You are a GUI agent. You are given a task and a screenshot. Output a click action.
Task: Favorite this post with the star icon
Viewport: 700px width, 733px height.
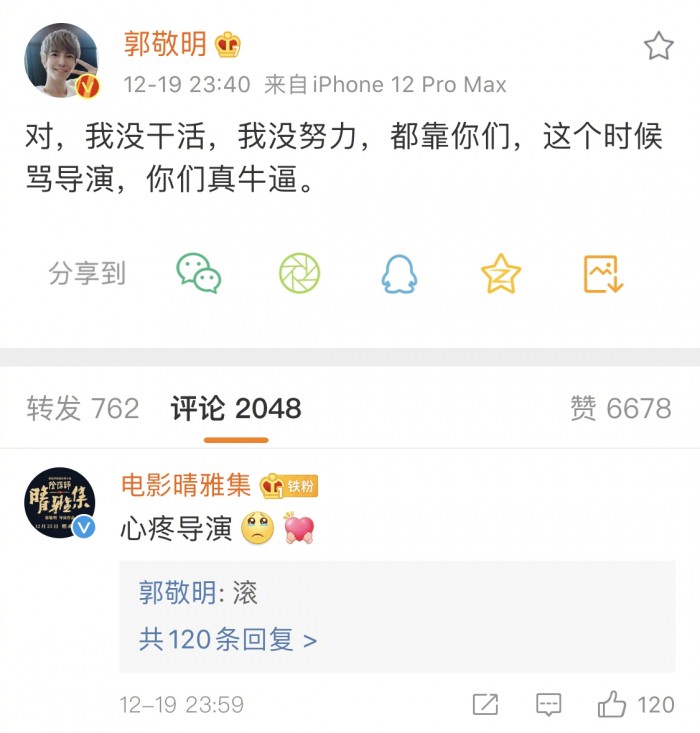click(x=658, y=46)
